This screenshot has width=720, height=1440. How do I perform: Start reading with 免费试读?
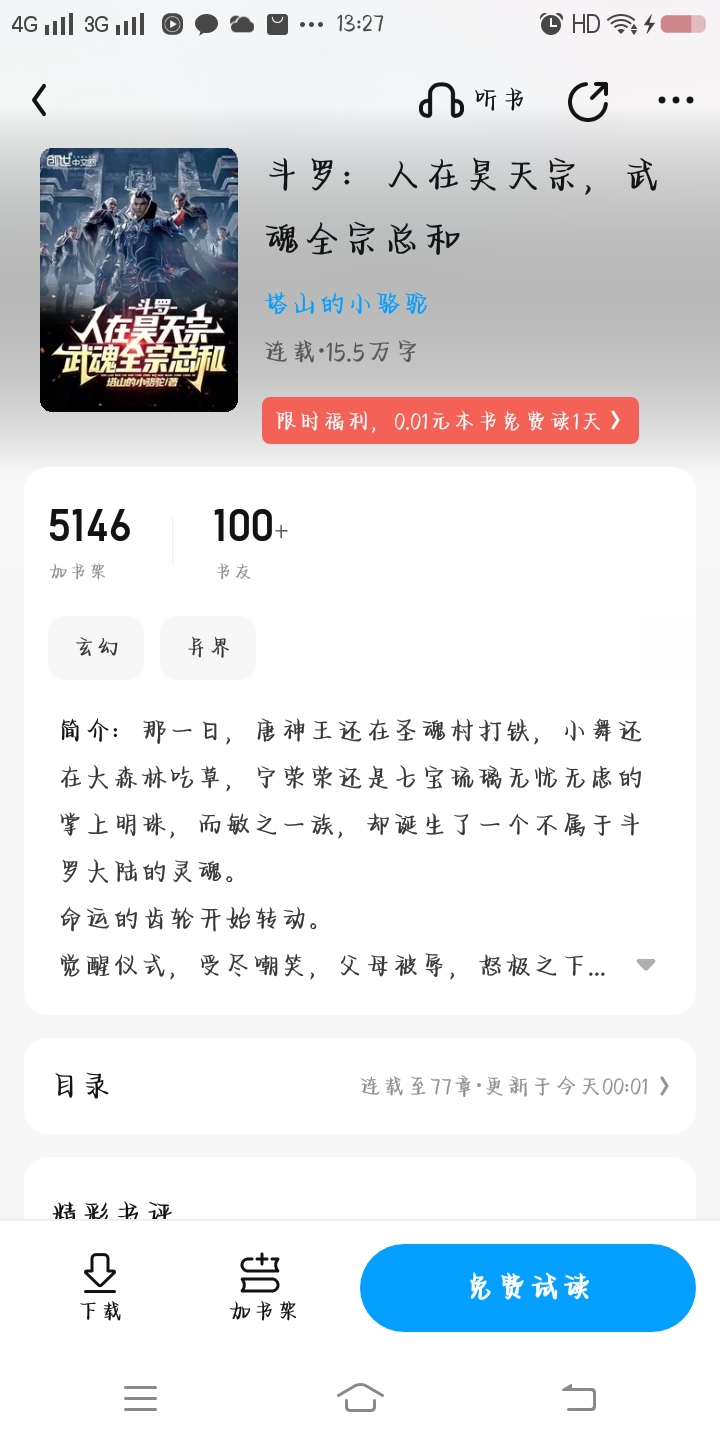click(528, 1287)
